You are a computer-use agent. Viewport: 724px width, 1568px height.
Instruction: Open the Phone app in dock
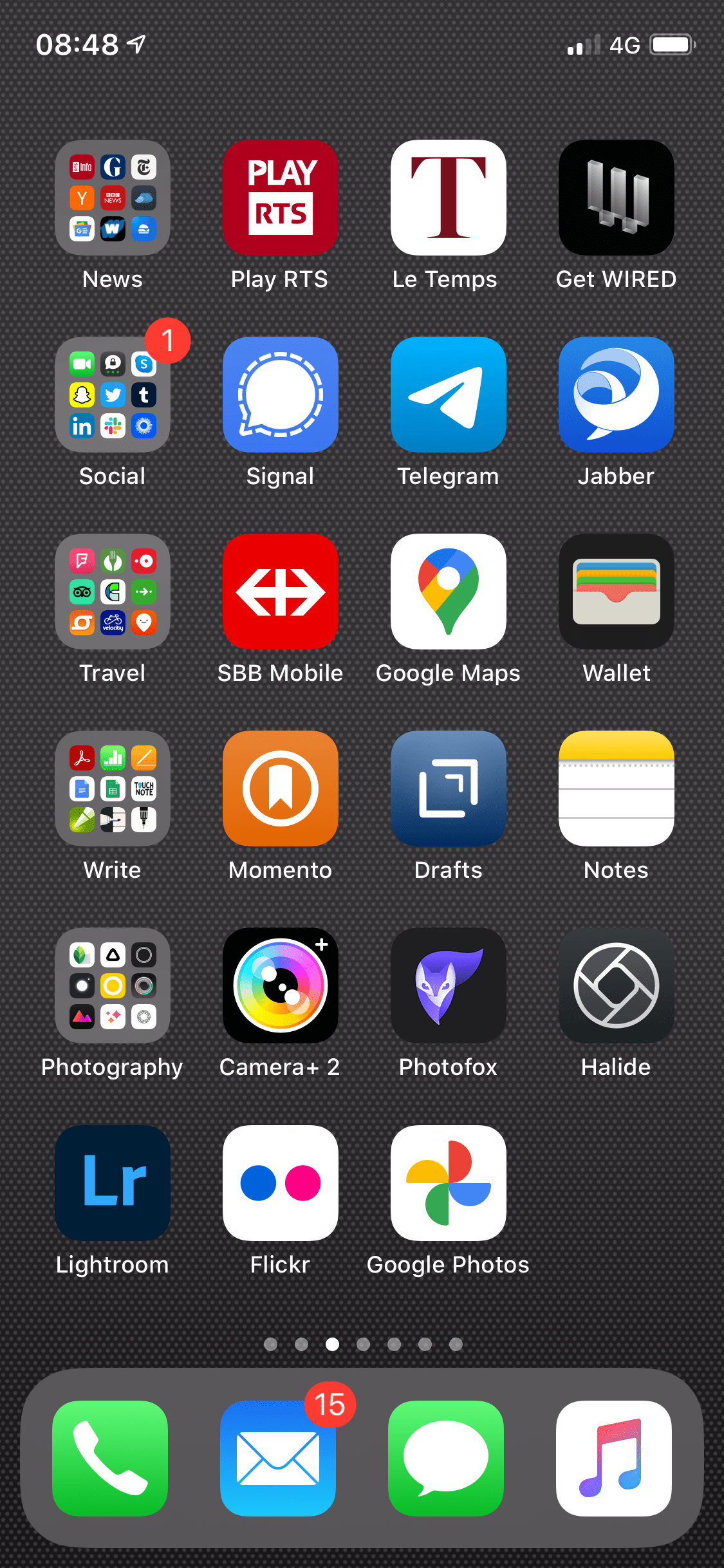(x=110, y=1459)
